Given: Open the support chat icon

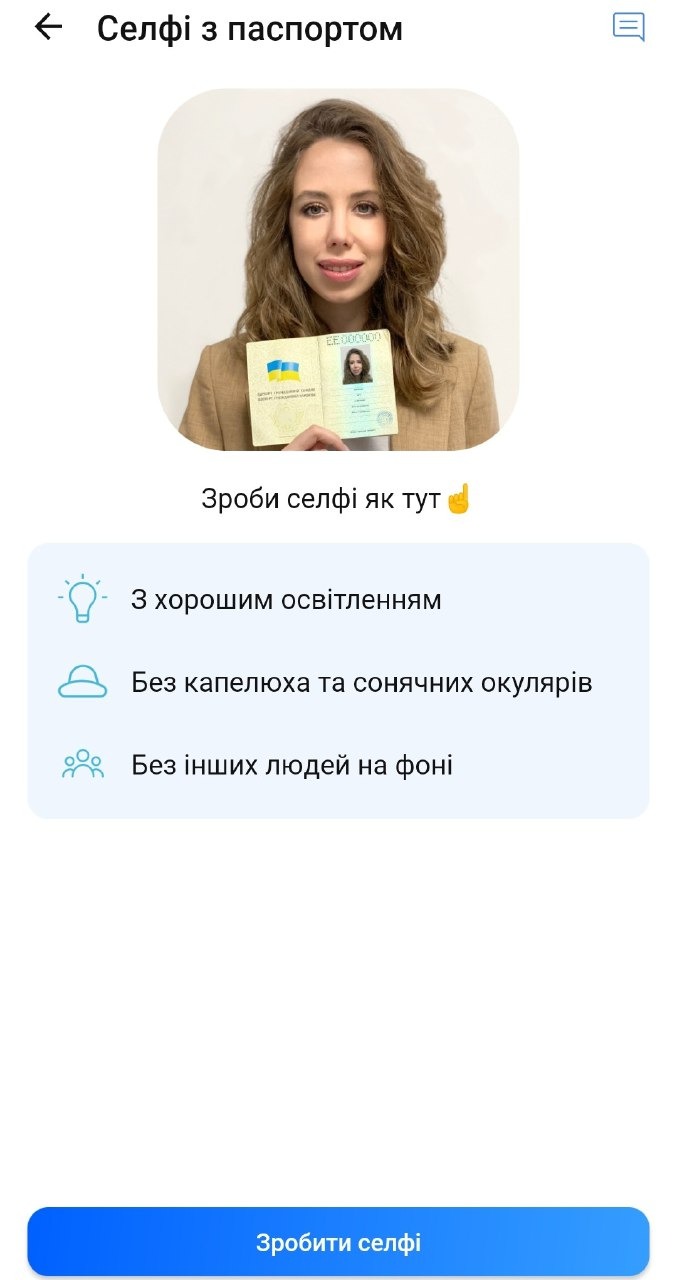Looking at the screenshot, I should [x=628, y=27].
